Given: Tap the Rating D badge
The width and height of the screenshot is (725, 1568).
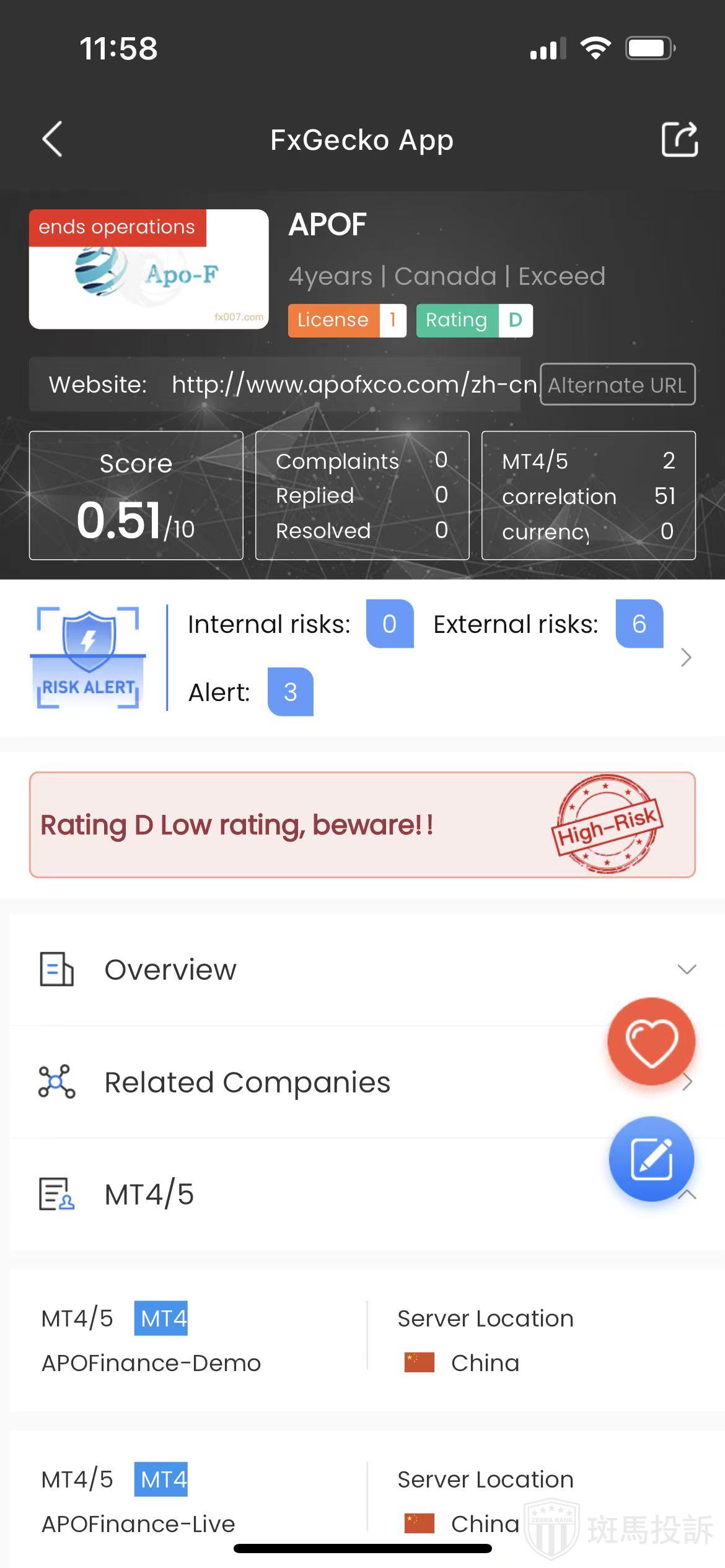Looking at the screenshot, I should pos(474,320).
